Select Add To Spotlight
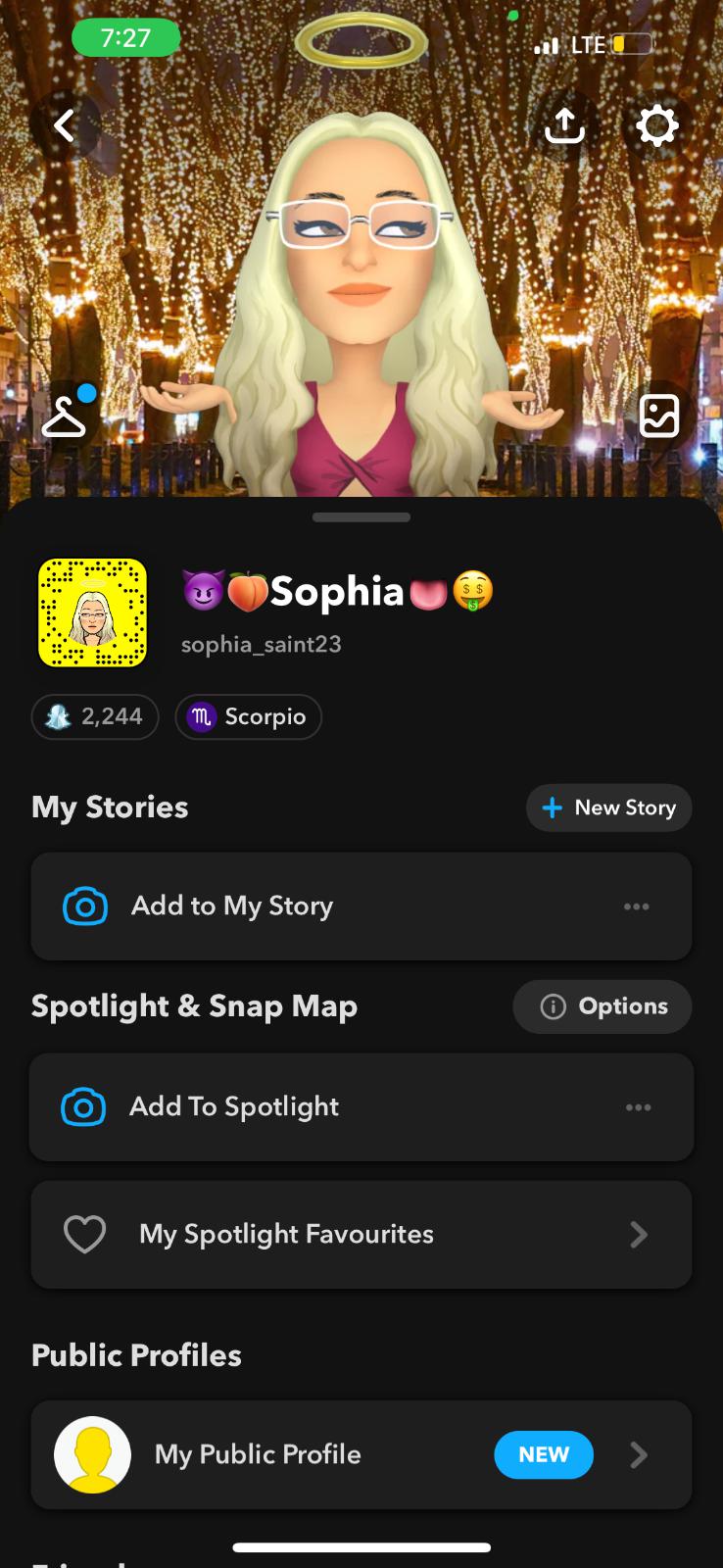Viewport: 723px width, 1568px height. click(234, 1106)
